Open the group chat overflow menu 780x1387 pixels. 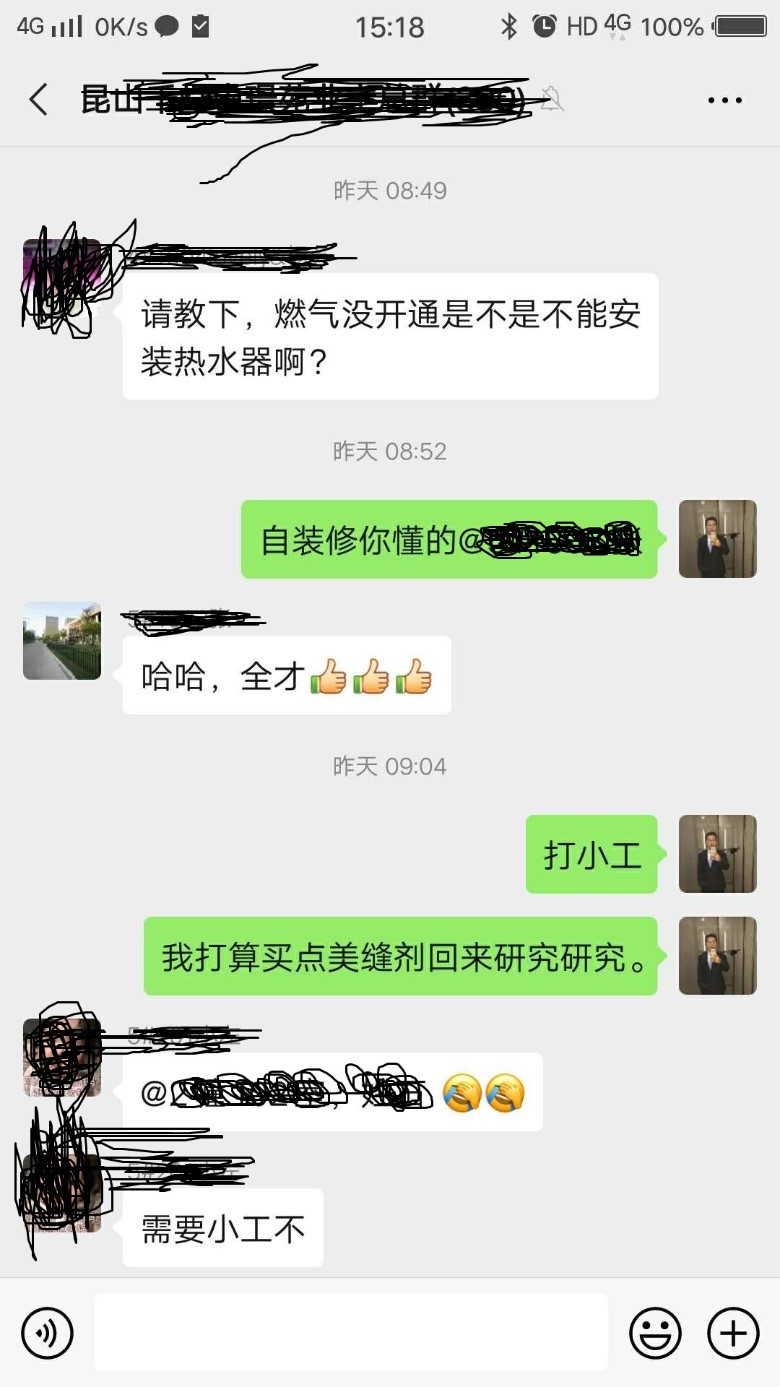point(724,100)
